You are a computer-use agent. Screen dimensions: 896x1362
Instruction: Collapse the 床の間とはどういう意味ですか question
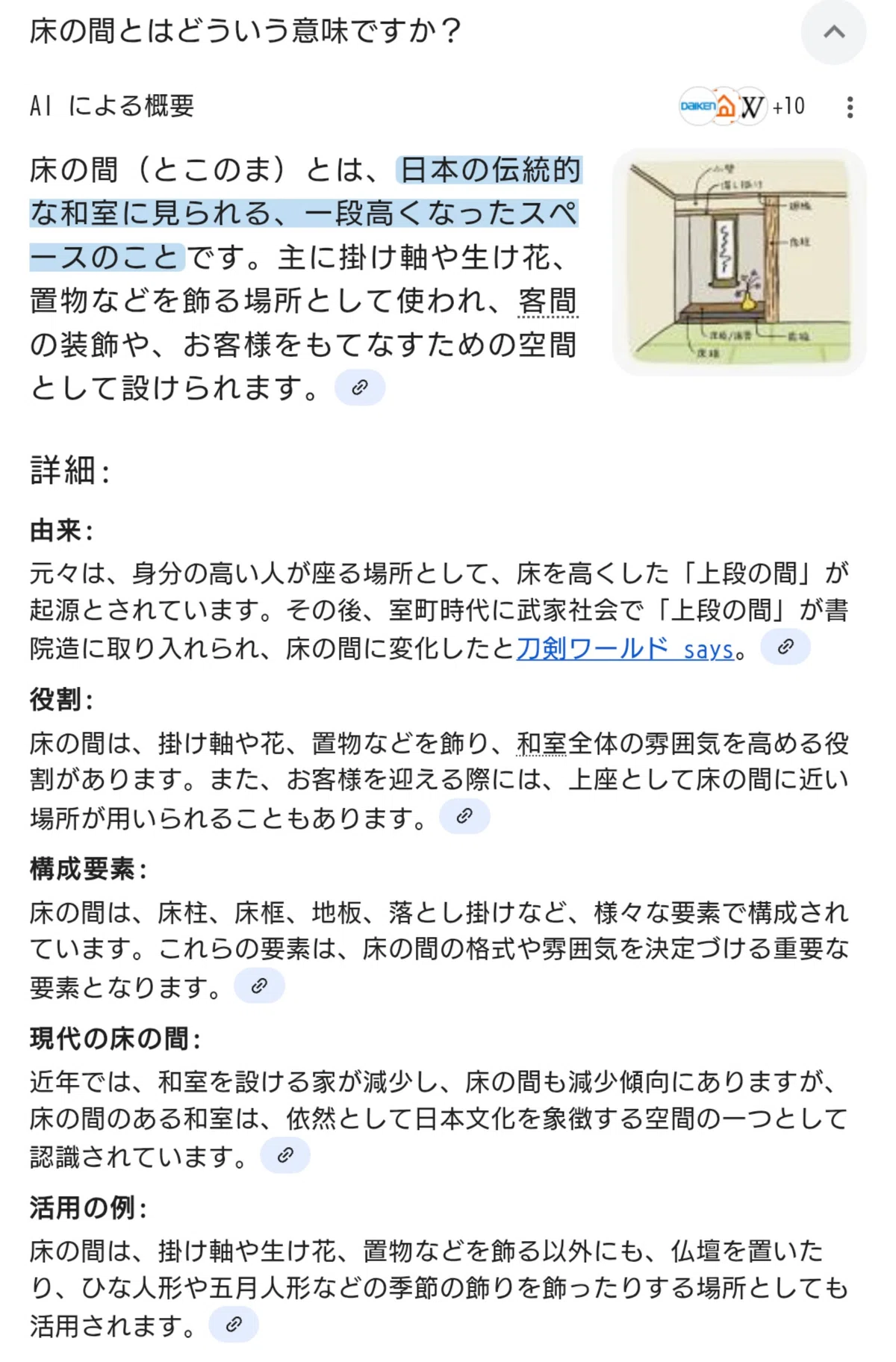click(833, 32)
